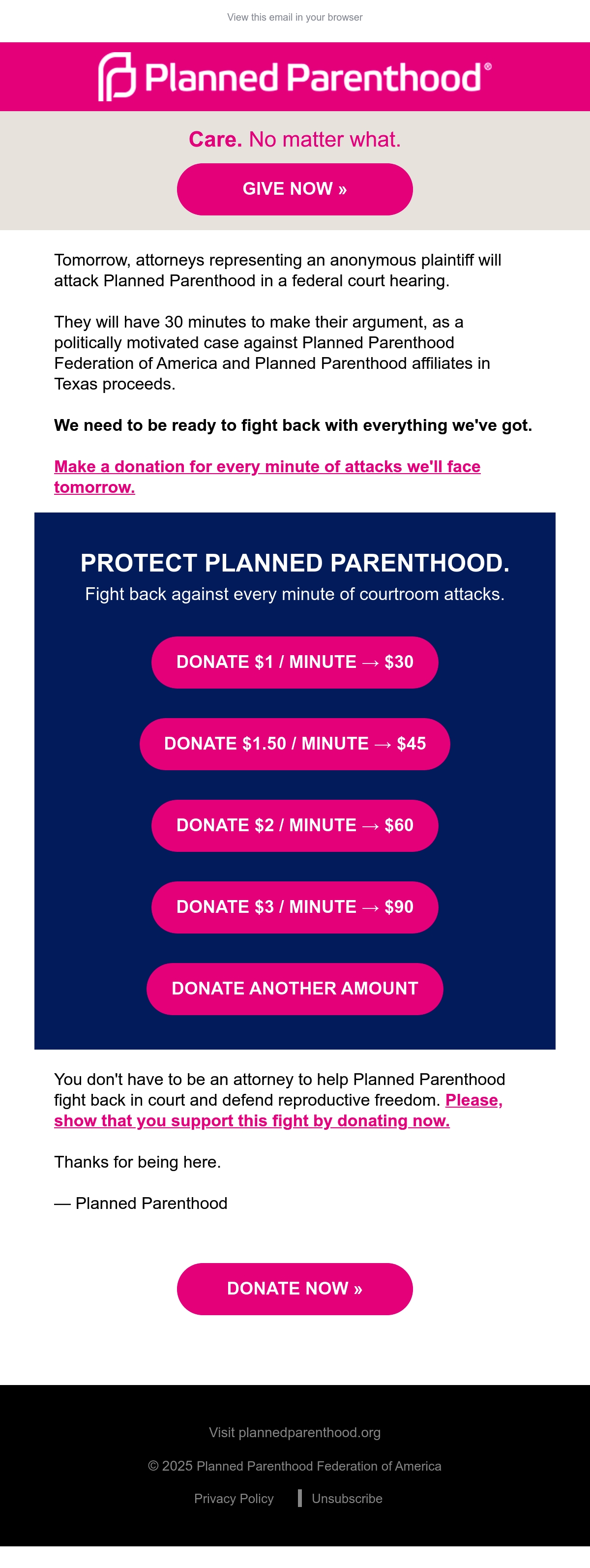Open the Privacy Policy link

coord(234,1498)
